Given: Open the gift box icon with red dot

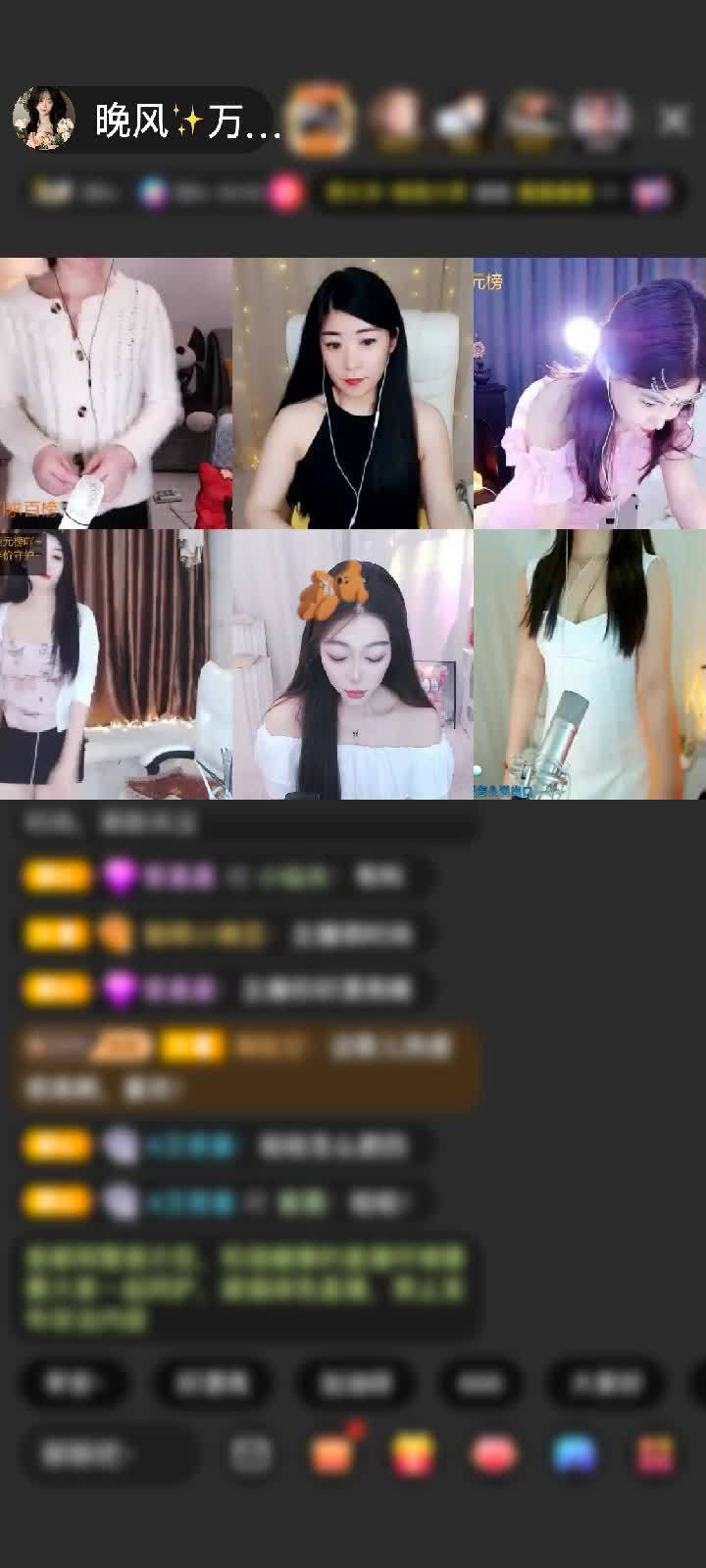Looking at the screenshot, I should pos(333,1454).
